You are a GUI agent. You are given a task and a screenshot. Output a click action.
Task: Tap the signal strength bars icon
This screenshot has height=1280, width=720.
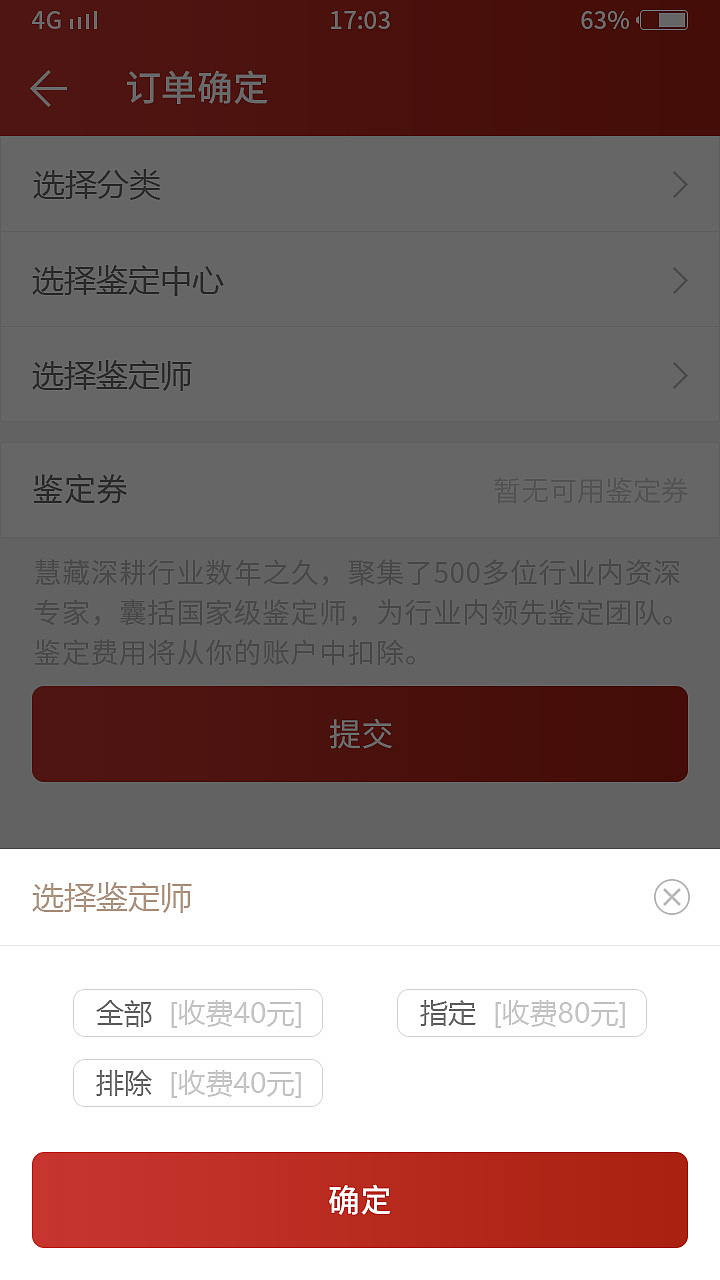point(84,18)
